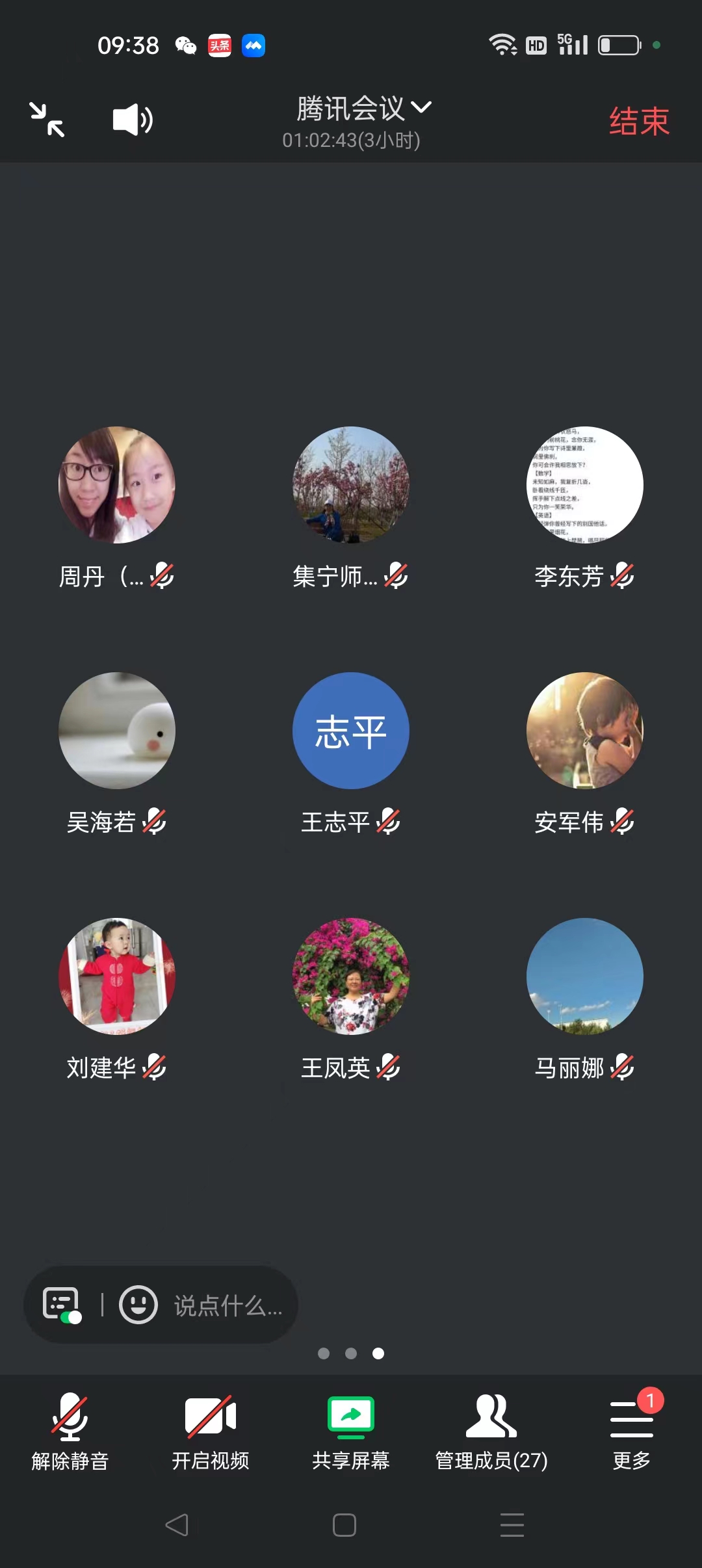Tap 结束 to end the meeting
Screen dimensions: 702x1568
(x=639, y=122)
